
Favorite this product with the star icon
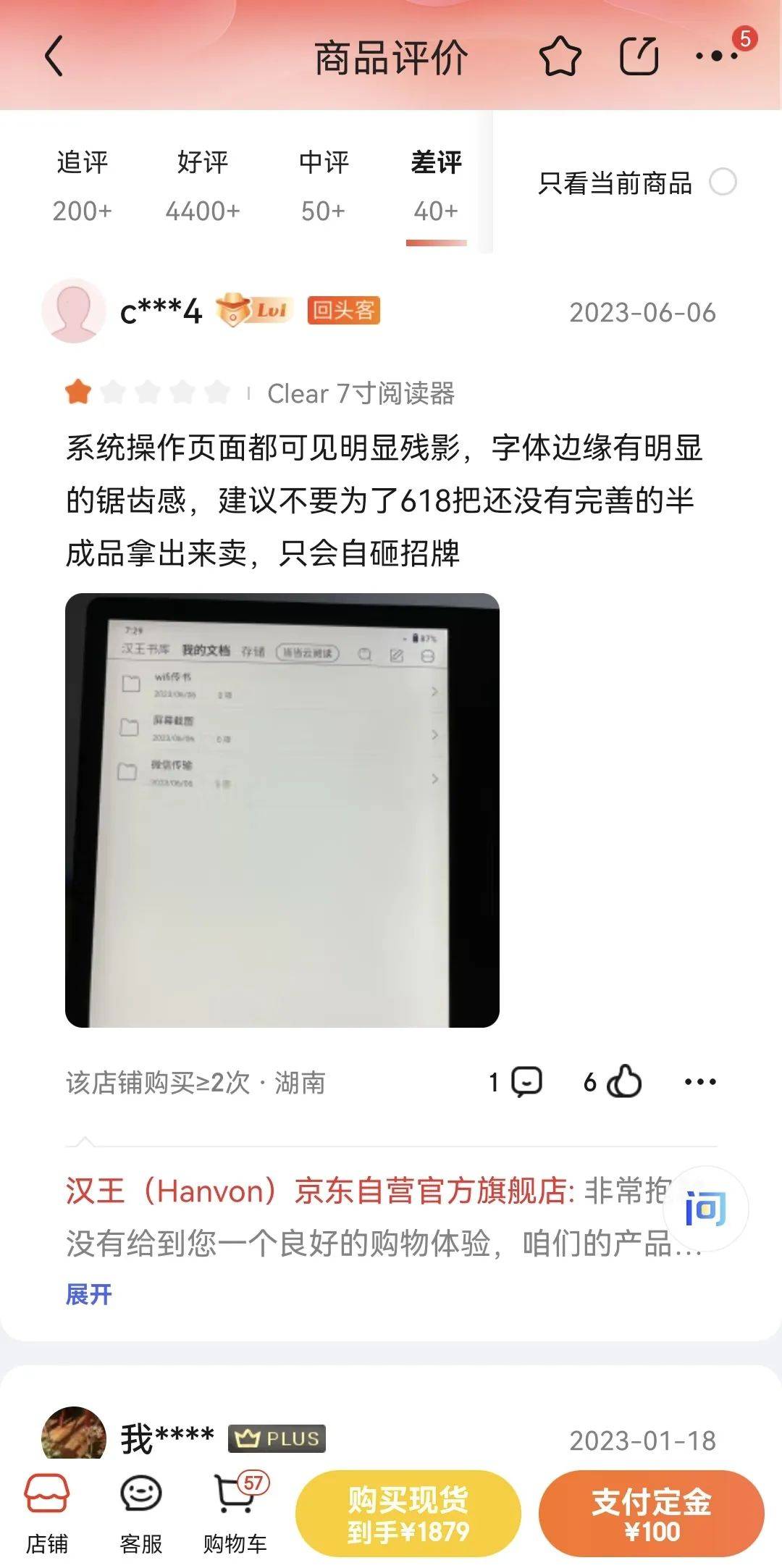coord(560,56)
